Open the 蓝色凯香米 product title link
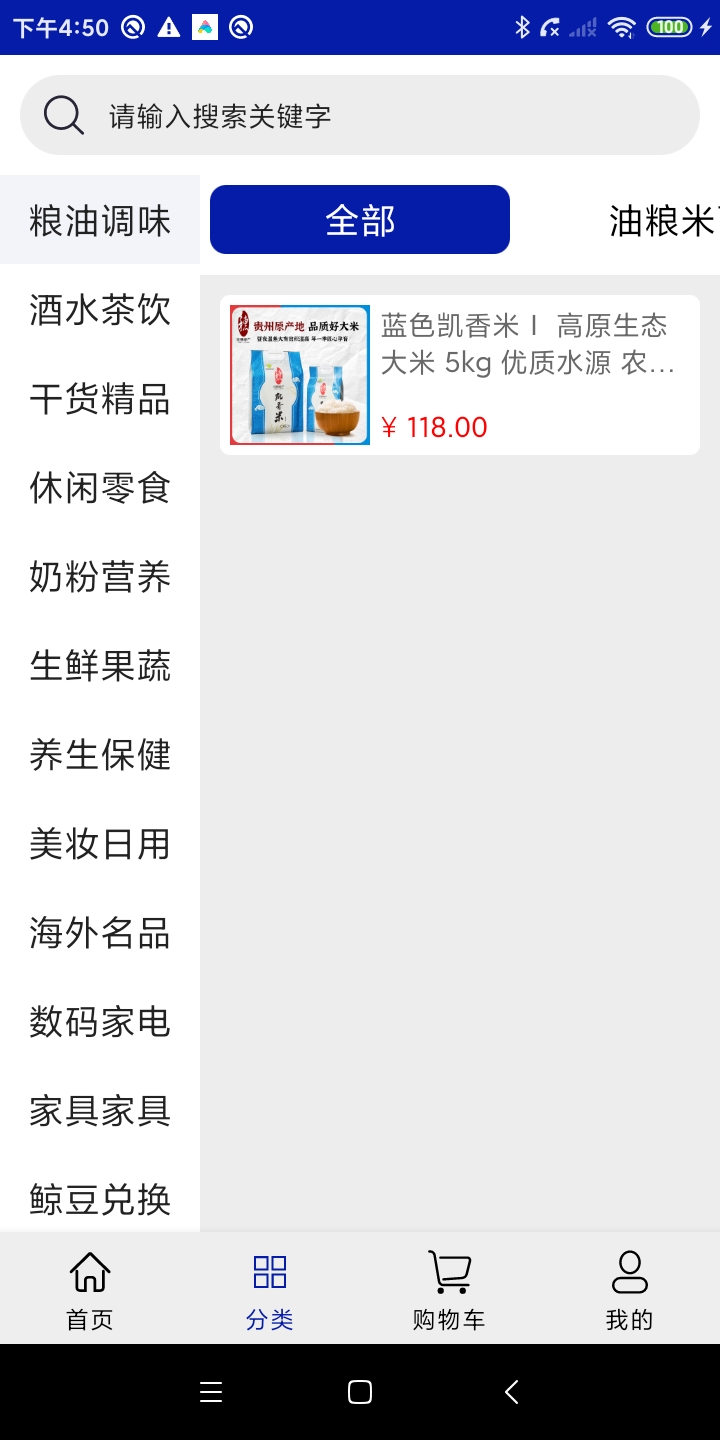This screenshot has height=1440, width=720. (525, 352)
